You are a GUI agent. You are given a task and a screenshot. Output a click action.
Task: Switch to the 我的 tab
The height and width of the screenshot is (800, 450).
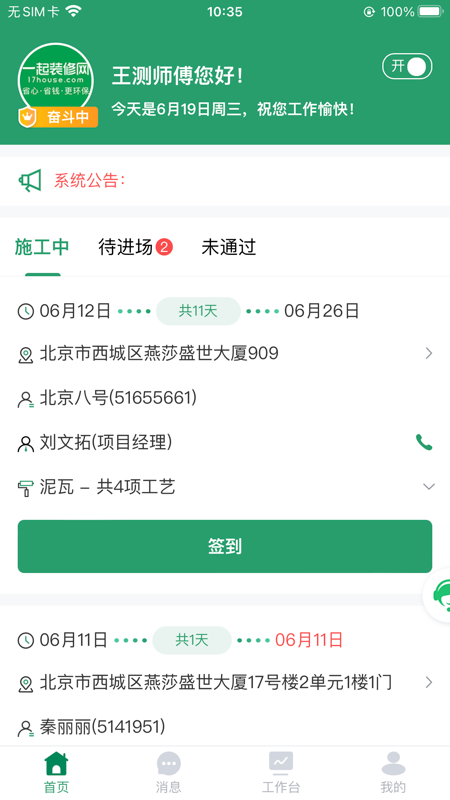pyautogui.click(x=393, y=772)
